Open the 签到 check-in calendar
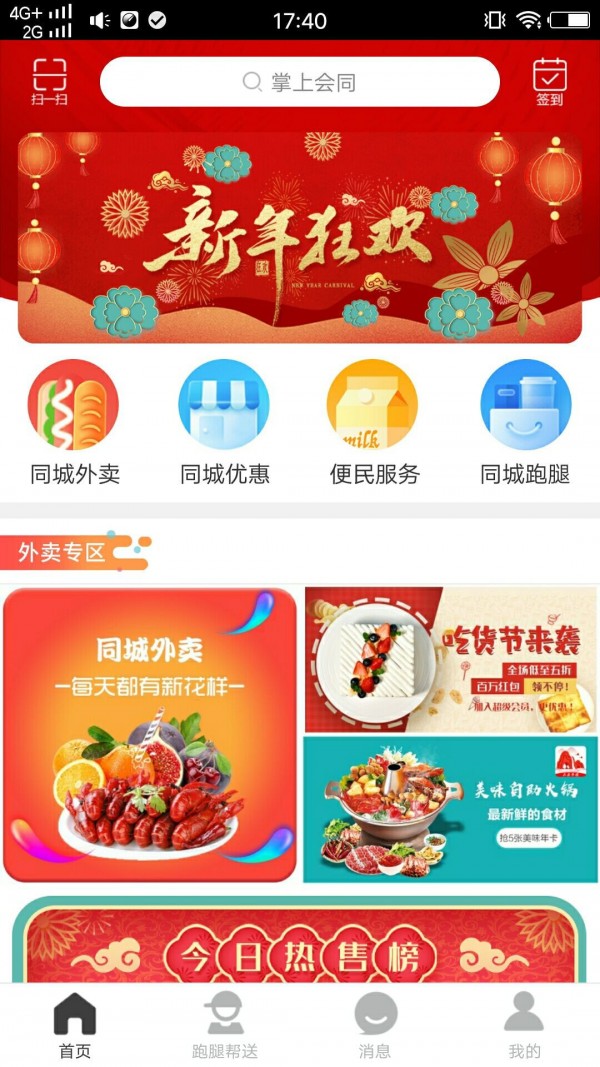The height and width of the screenshot is (1067, 600). click(x=549, y=82)
